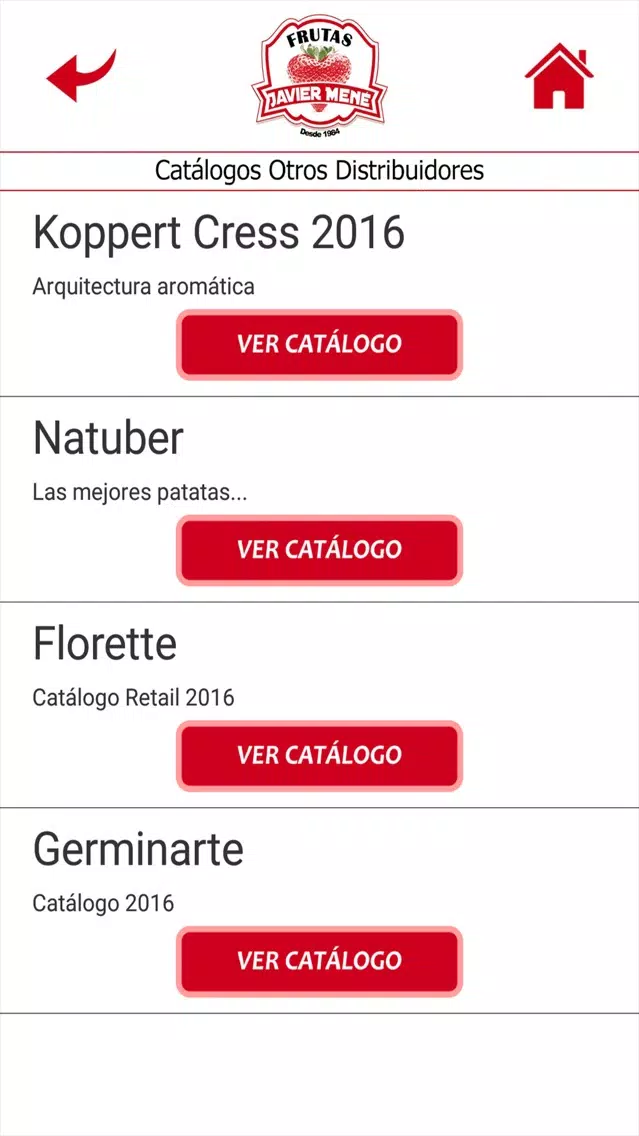Open the Natuber catalog button
639x1136 pixels.
pyautogui.click(x=320, y=550)
